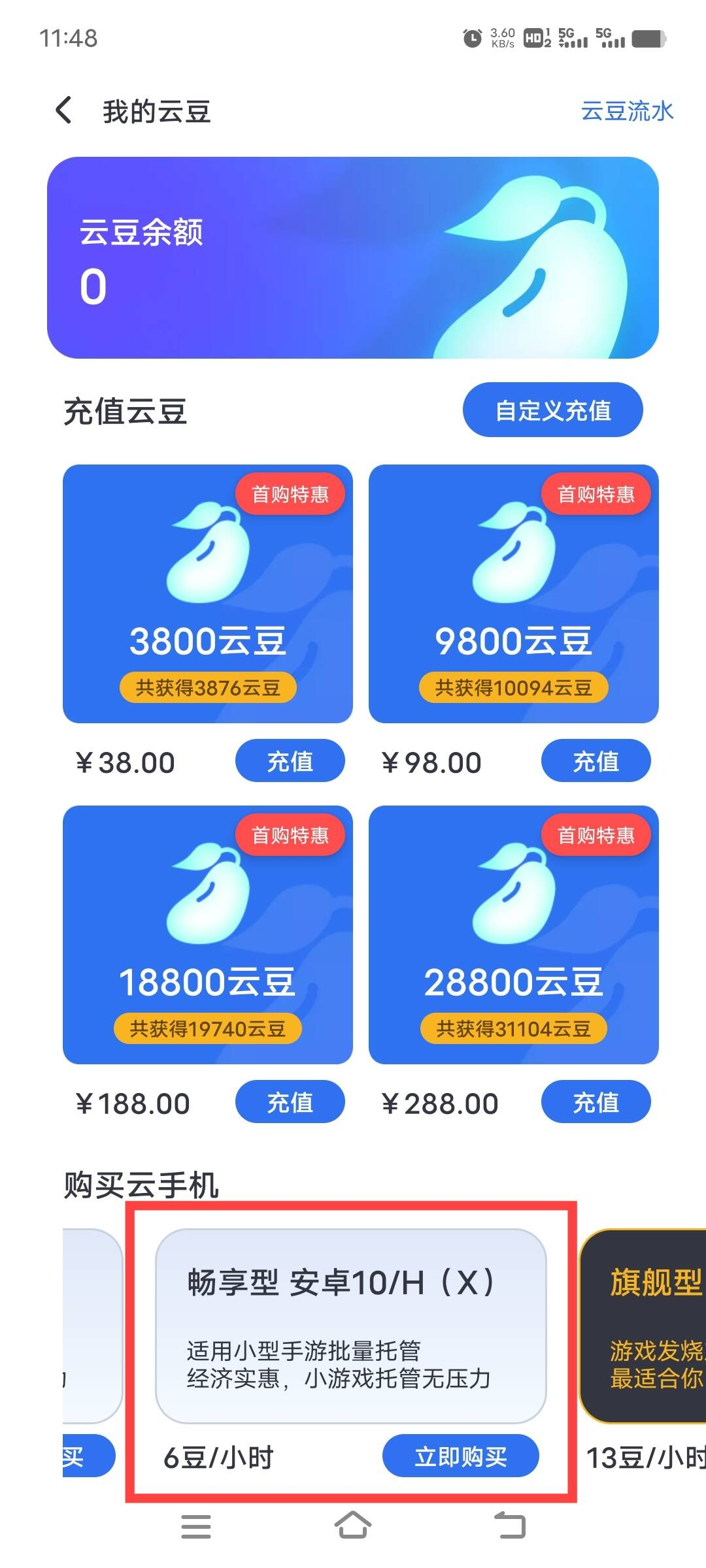Tap 充值 on the 18800云豆 package
Viewport: 706px width, 1568px height.
coord(290,1102)
